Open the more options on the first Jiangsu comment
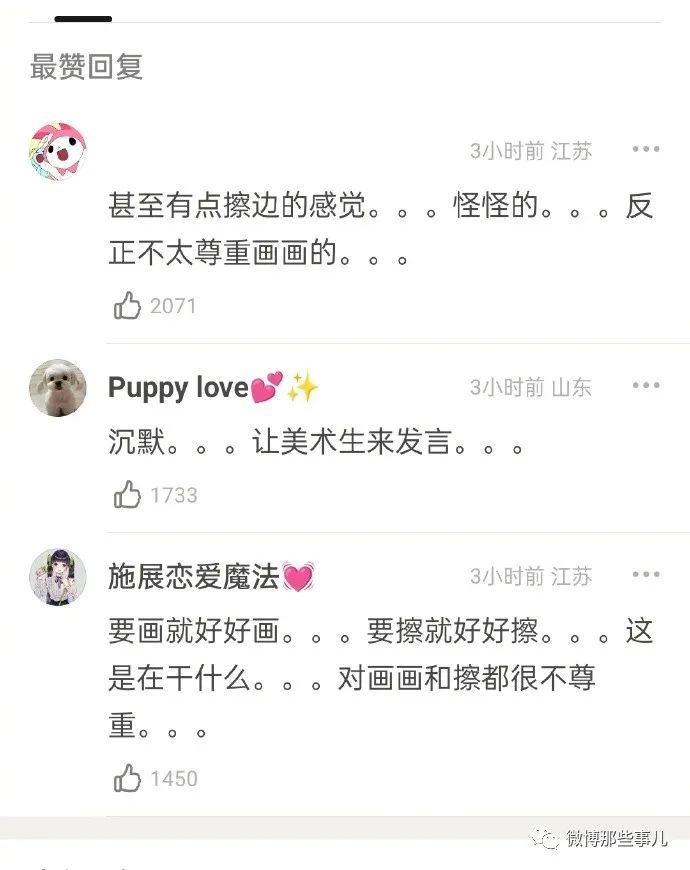 point(645,150)
